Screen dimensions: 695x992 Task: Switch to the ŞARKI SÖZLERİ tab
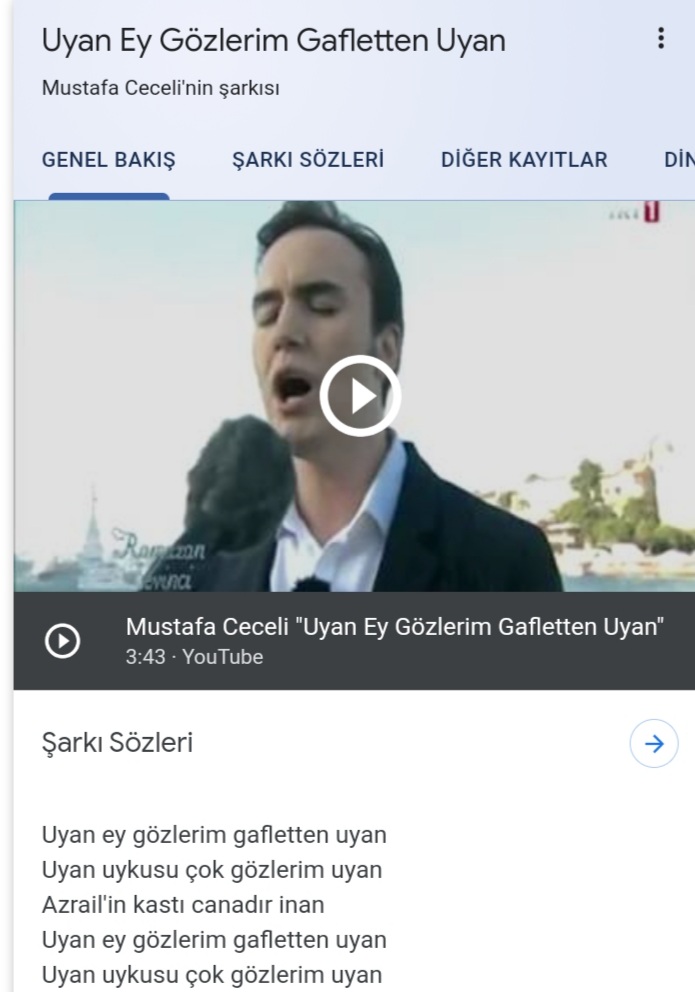coord(308,160)
